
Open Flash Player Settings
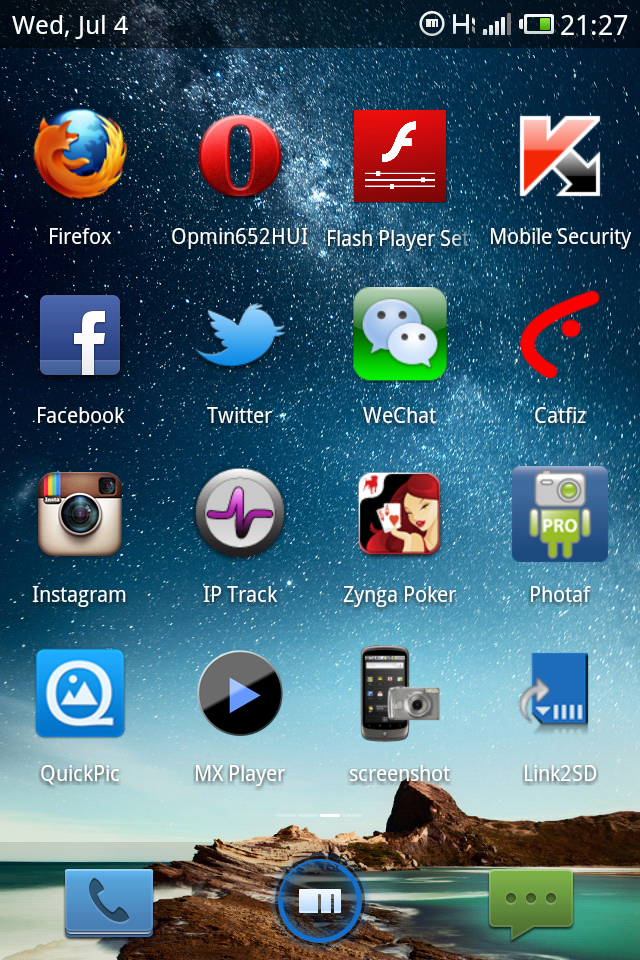(399, 157)
